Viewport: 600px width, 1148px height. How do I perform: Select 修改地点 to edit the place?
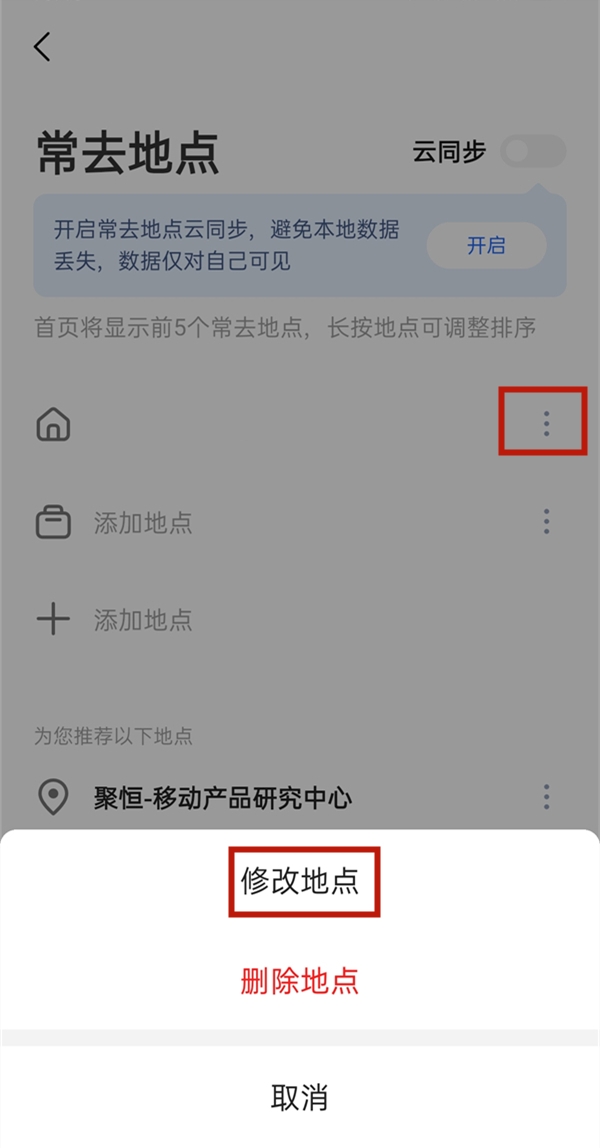[x=300, y=882]
